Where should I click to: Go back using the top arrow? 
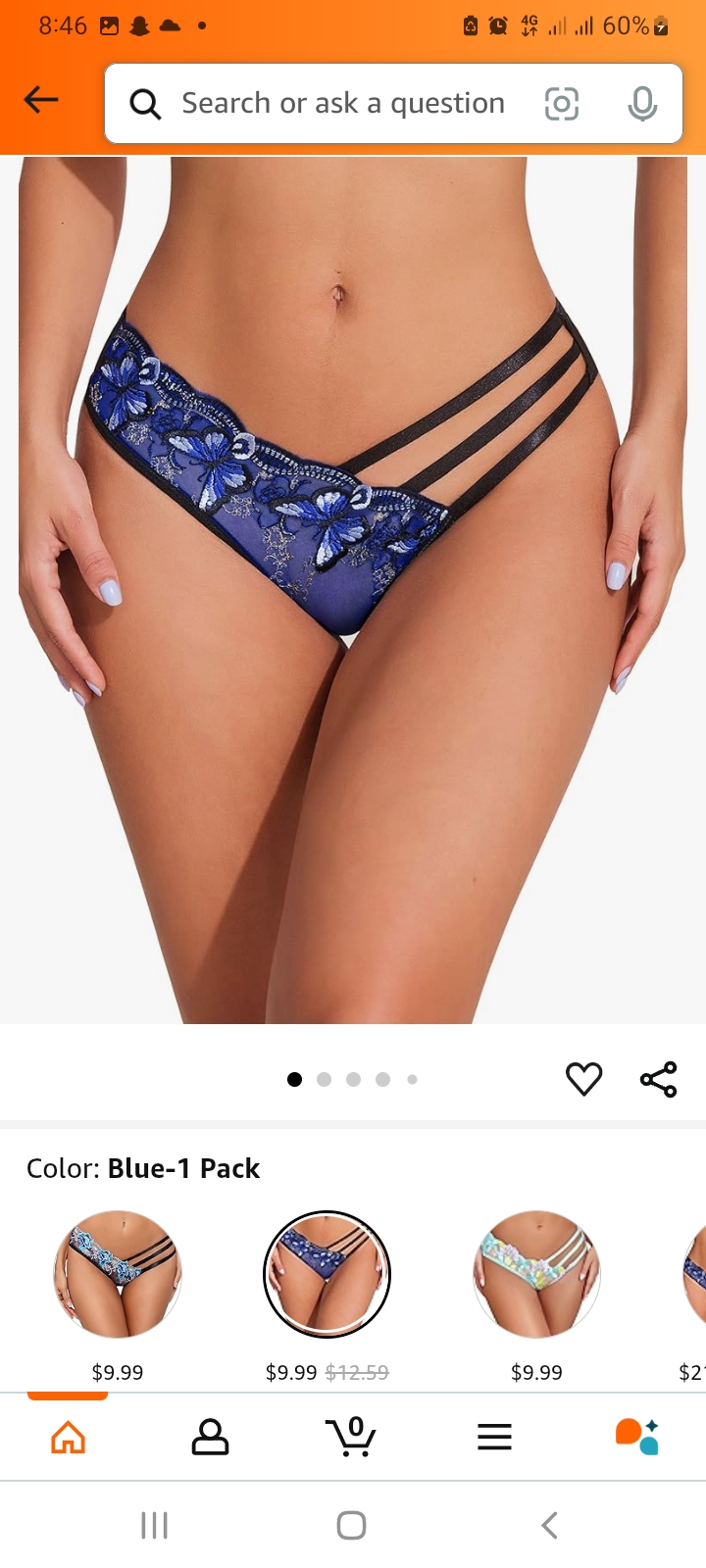[41, 100]
